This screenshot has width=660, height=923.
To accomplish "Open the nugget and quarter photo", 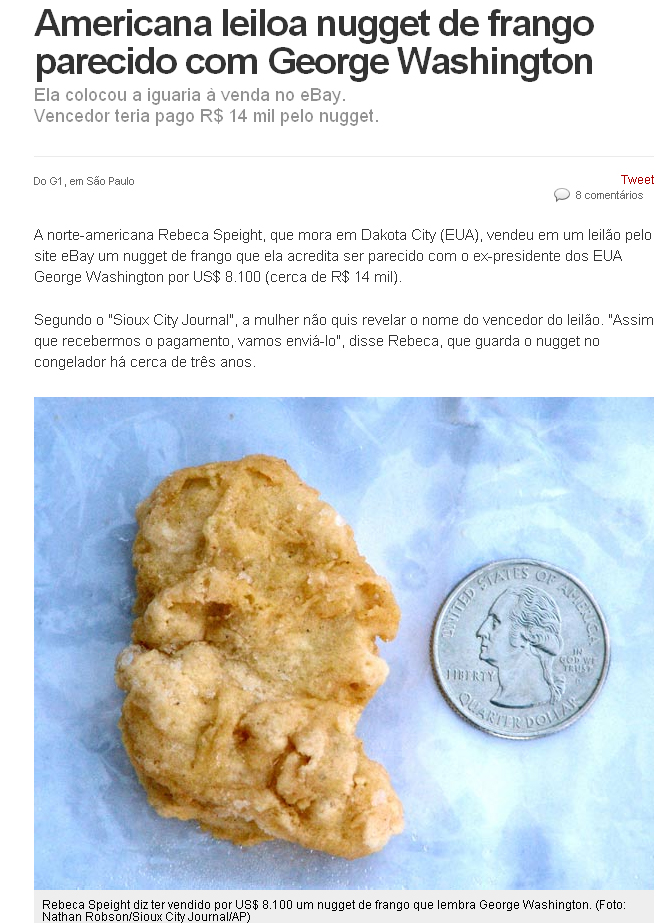I will point(344,643).
